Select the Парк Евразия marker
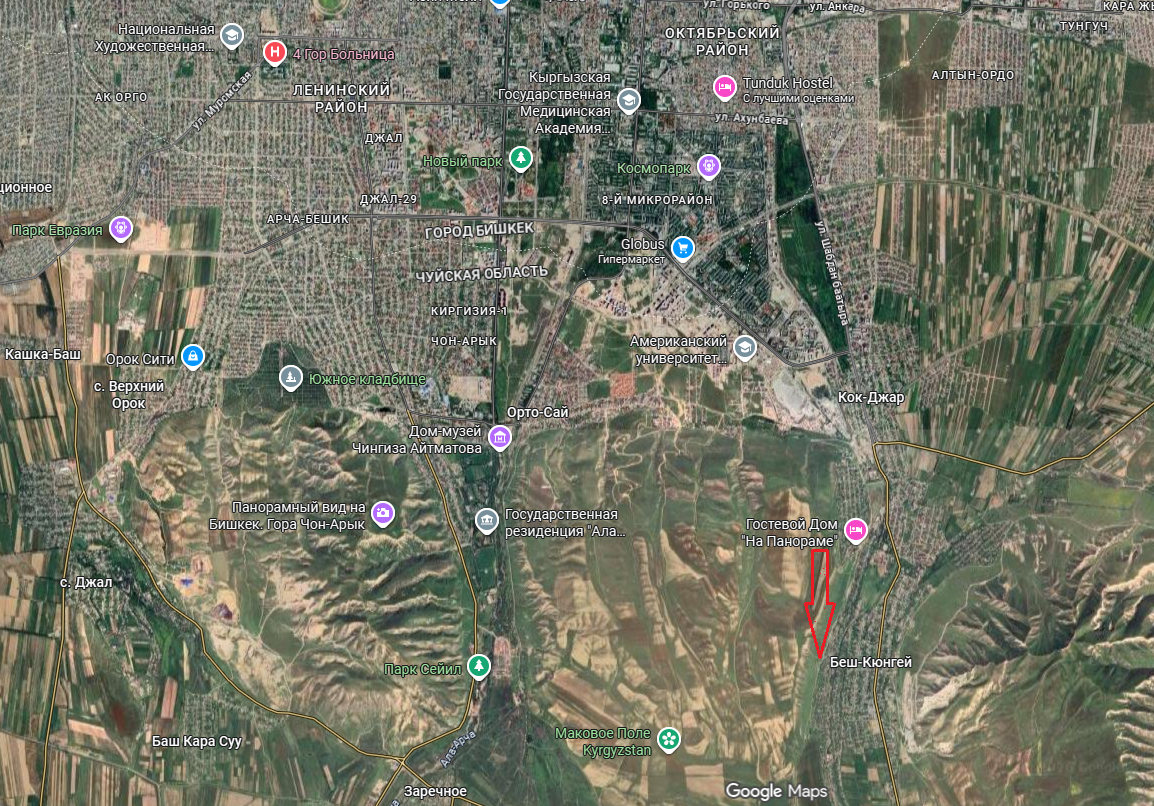Image resolution: width=1154 pixels, height=806 pixels. (x=121, y=229)
